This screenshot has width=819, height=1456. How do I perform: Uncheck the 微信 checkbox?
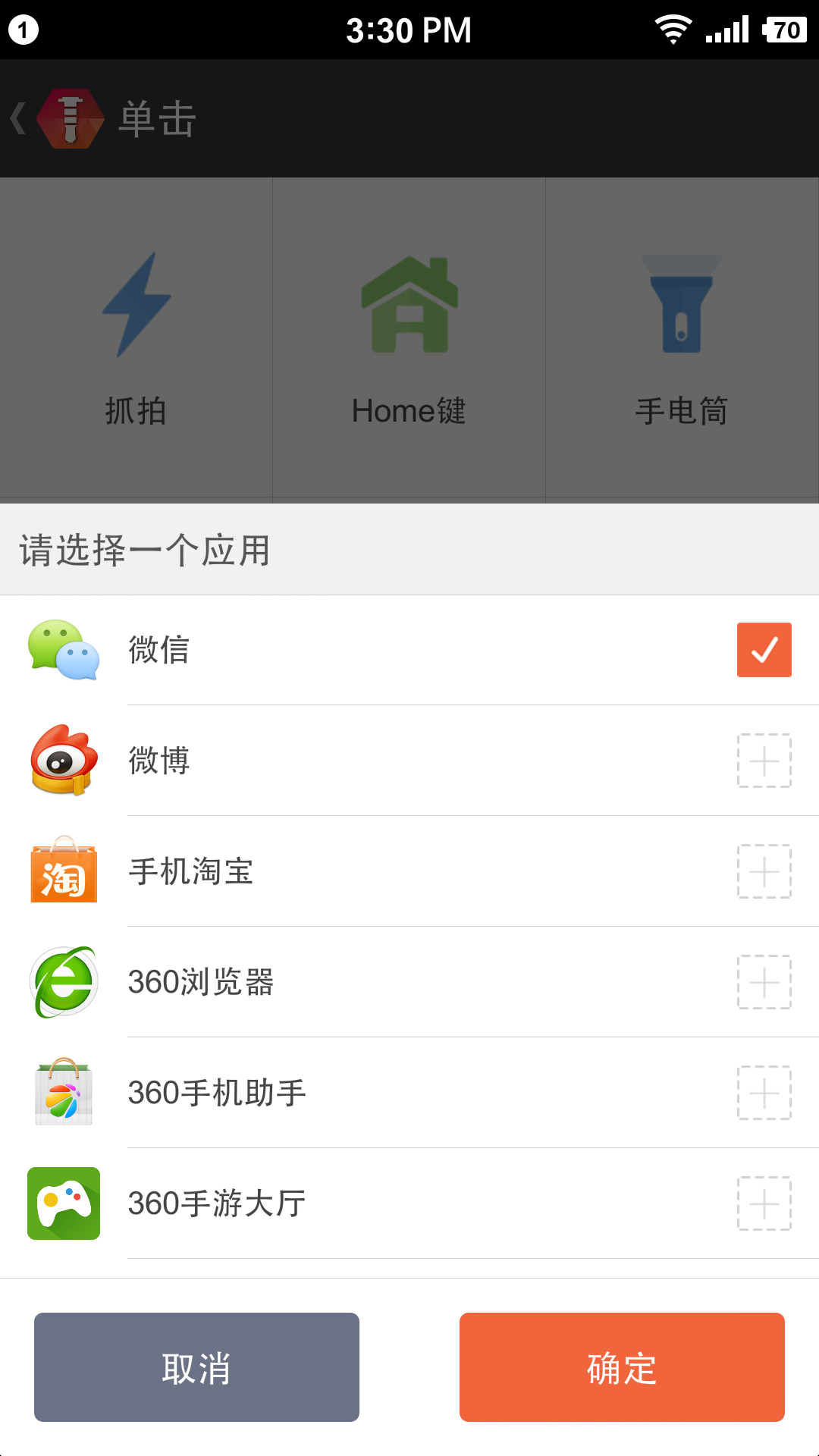(764, 650)
